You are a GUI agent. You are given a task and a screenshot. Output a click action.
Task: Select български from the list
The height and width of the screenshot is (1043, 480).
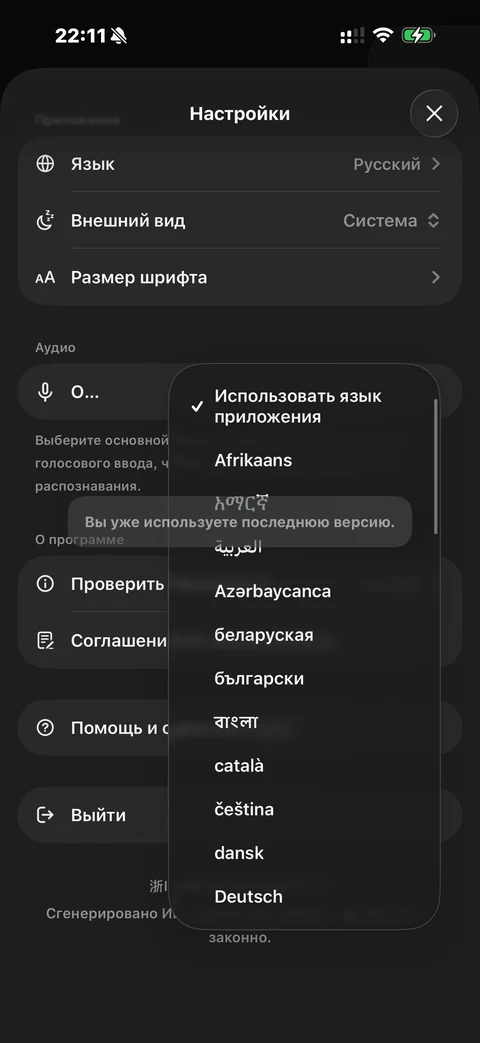click(x=304, y=678)
